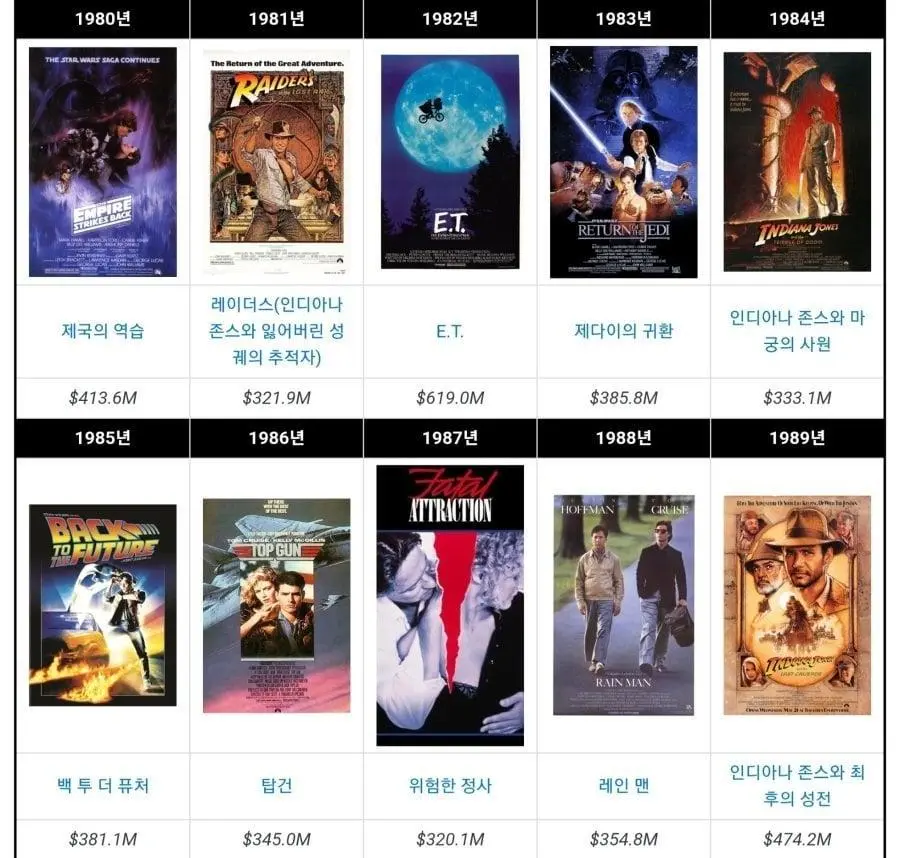Open the 백 투 더 퓨처 link
This screenshot has width=900, height=858.
point(103,785)
